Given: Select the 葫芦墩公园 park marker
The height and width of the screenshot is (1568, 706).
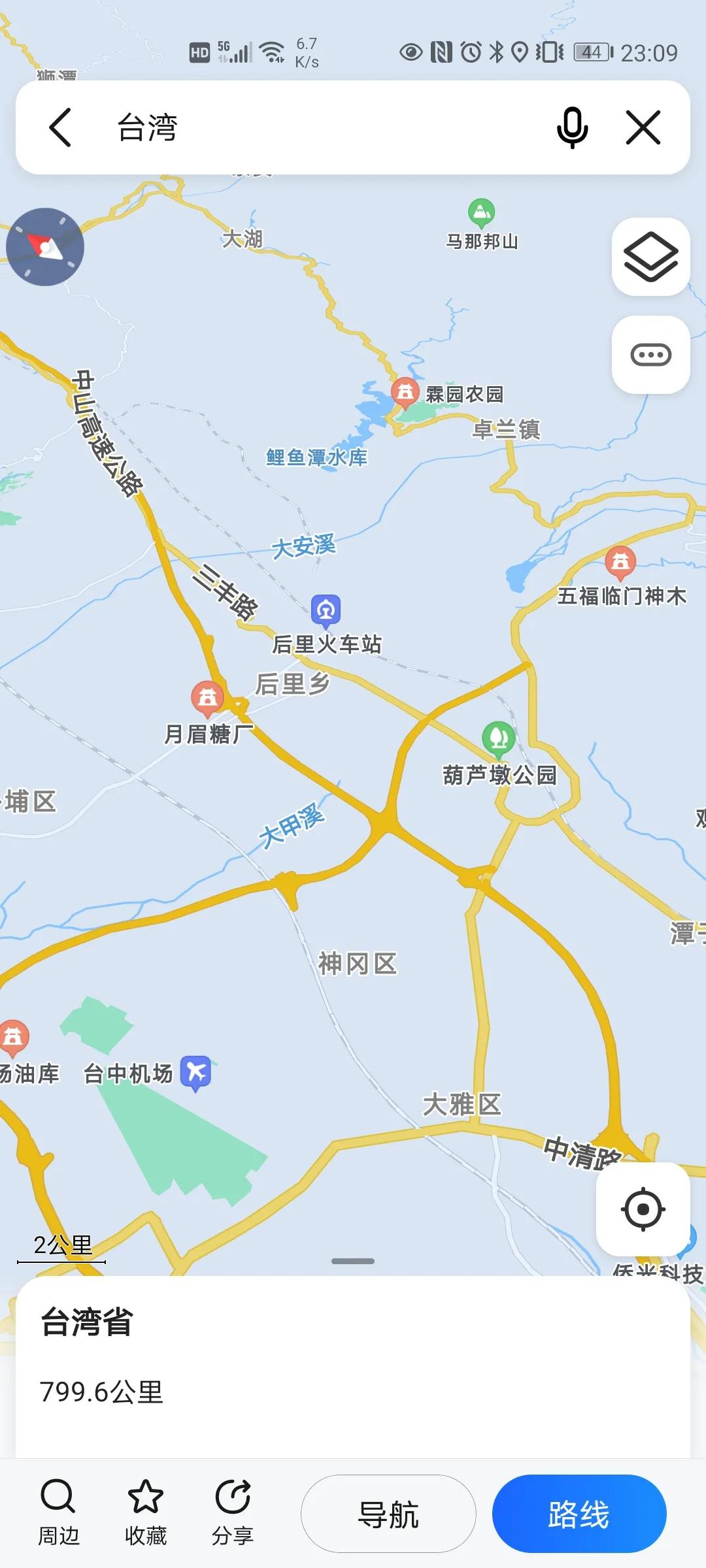Looking at the screenshot, I should 498,738.
